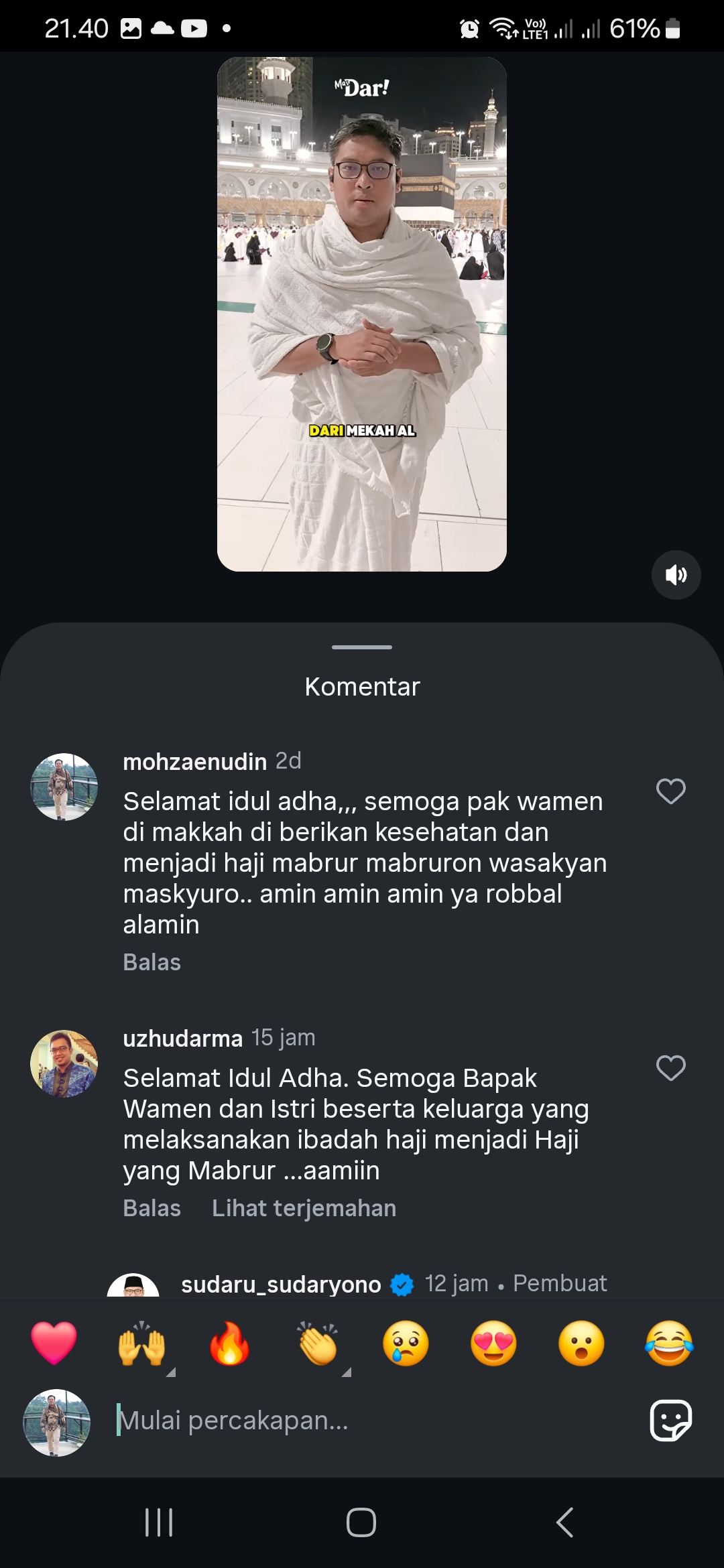This screenshot has height=1568, width=724.
Task: Like mohzaenudin's comment
Action: pos(670,791)
